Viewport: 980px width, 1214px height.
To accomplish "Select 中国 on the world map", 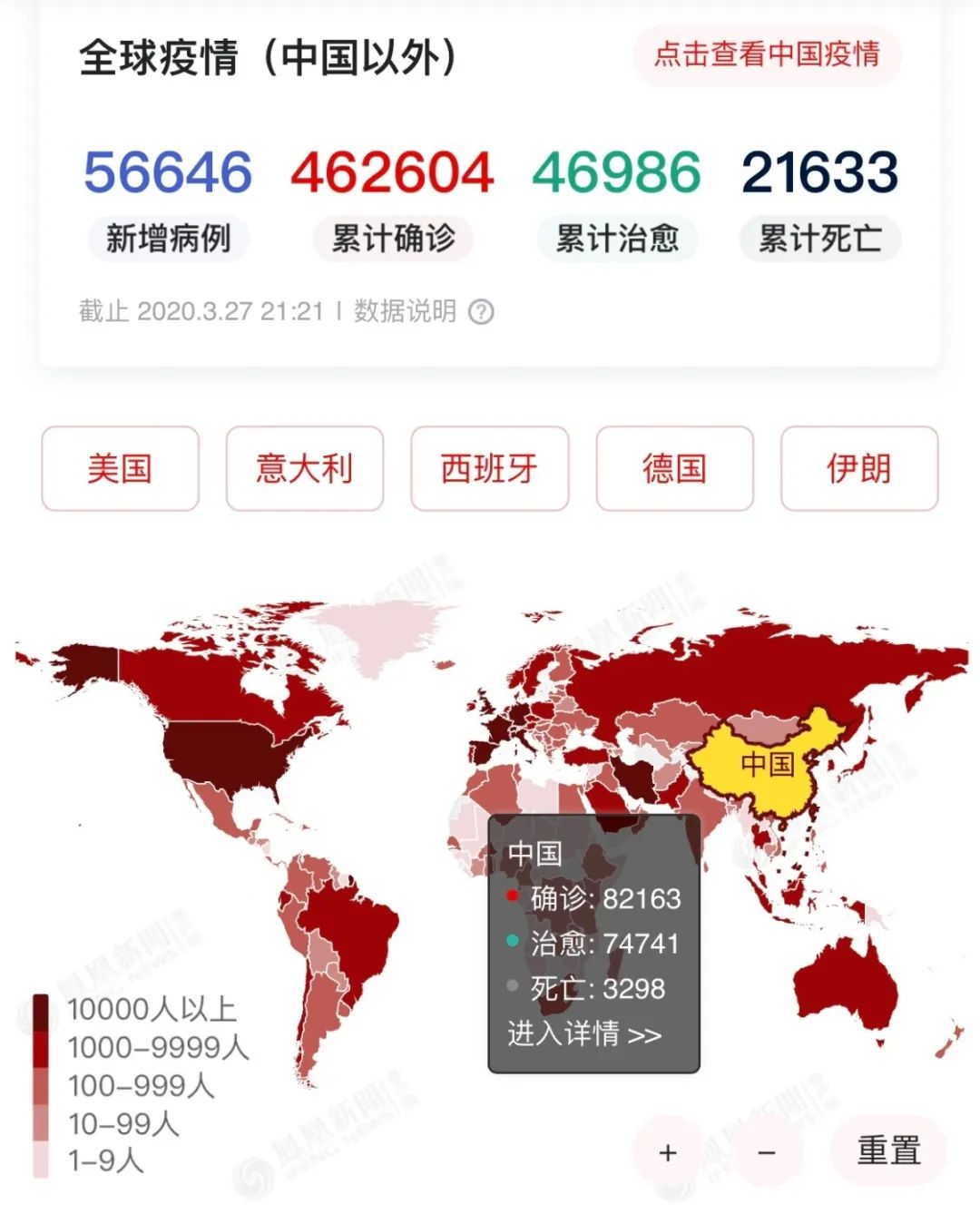I will pyautogui.click(x=768, y=764).
